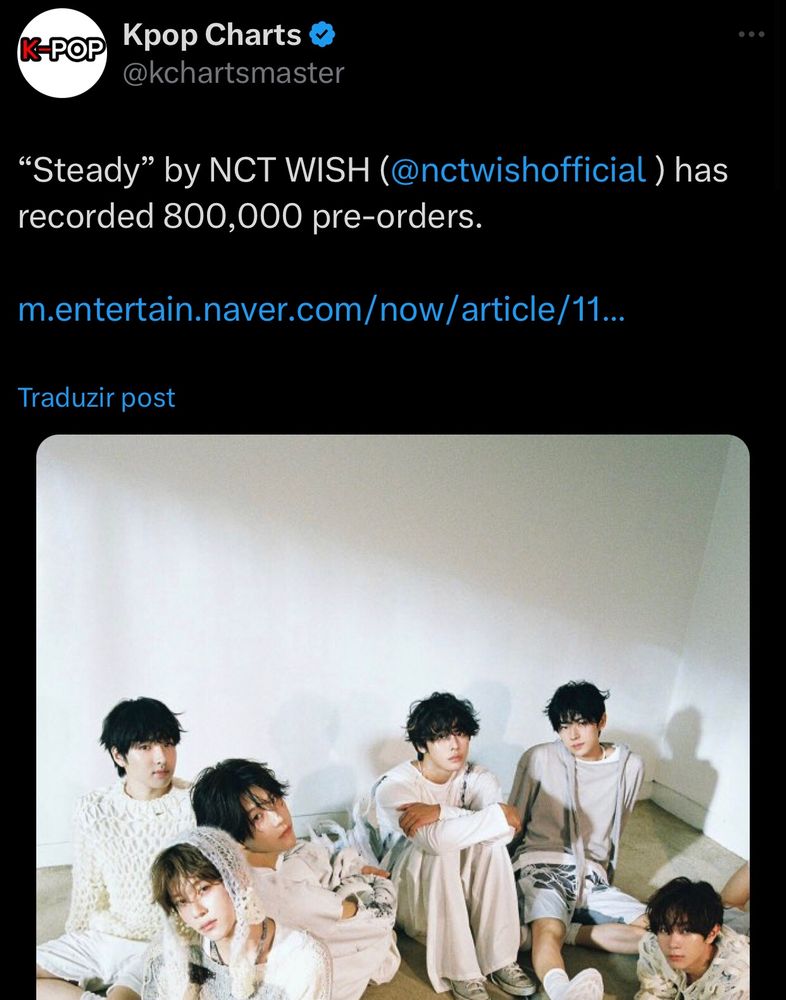Viewport: 786px width, 1000px height.
Task: Open the post's three-dot overflow menu
Action: click(x=751, y=34)
